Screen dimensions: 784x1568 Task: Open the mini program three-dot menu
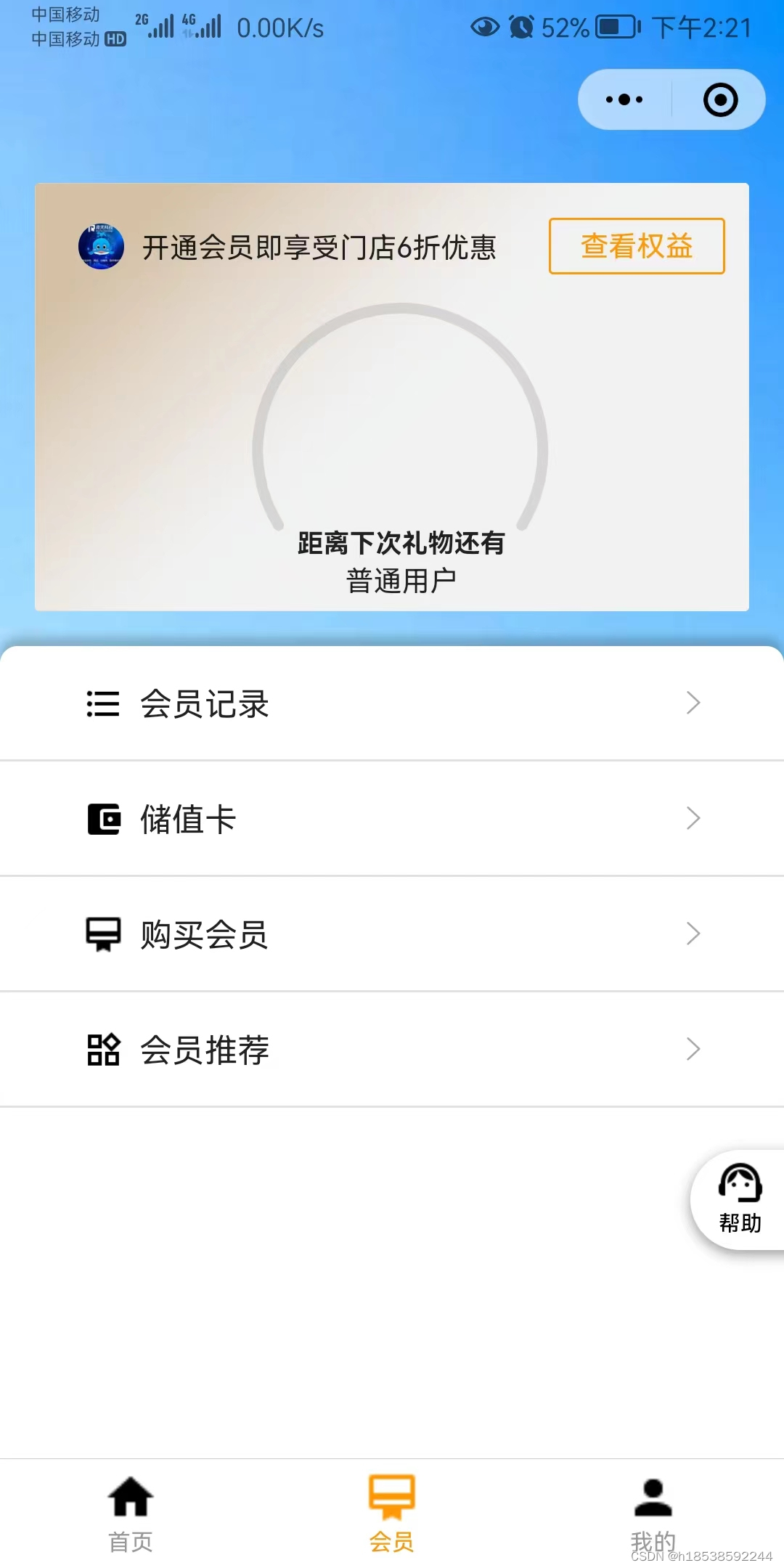[x=624, y=99]
